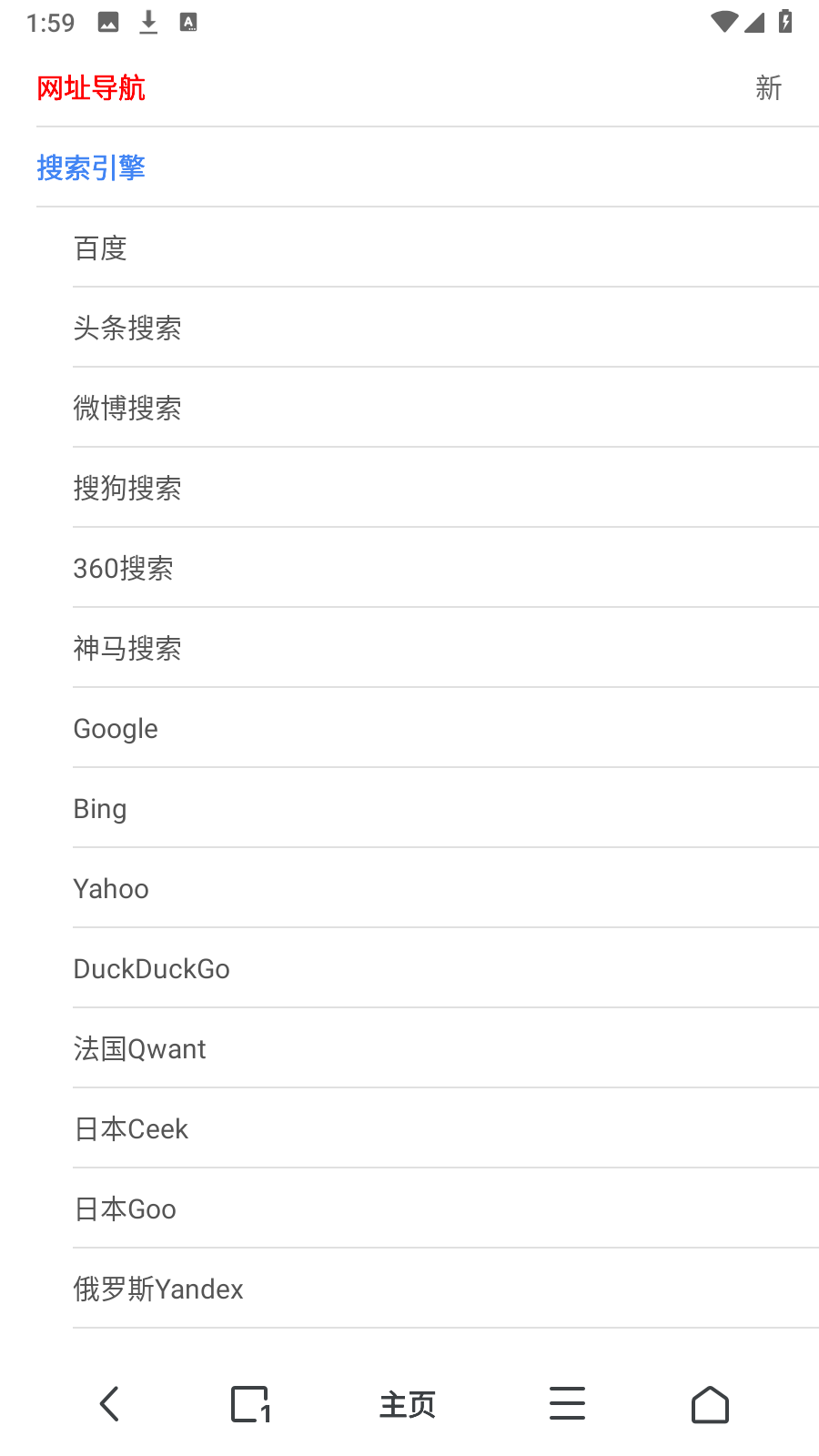
Task: Select Bing from the list
Action: (x=446, y=808)
